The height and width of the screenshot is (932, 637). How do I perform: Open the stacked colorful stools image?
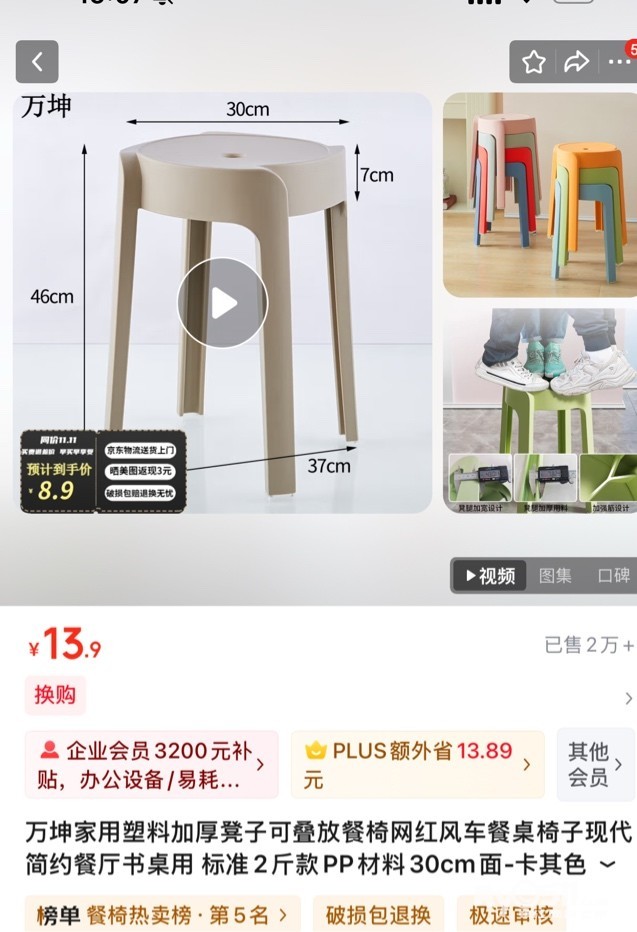pyautogui.click(x=539, y=195)
